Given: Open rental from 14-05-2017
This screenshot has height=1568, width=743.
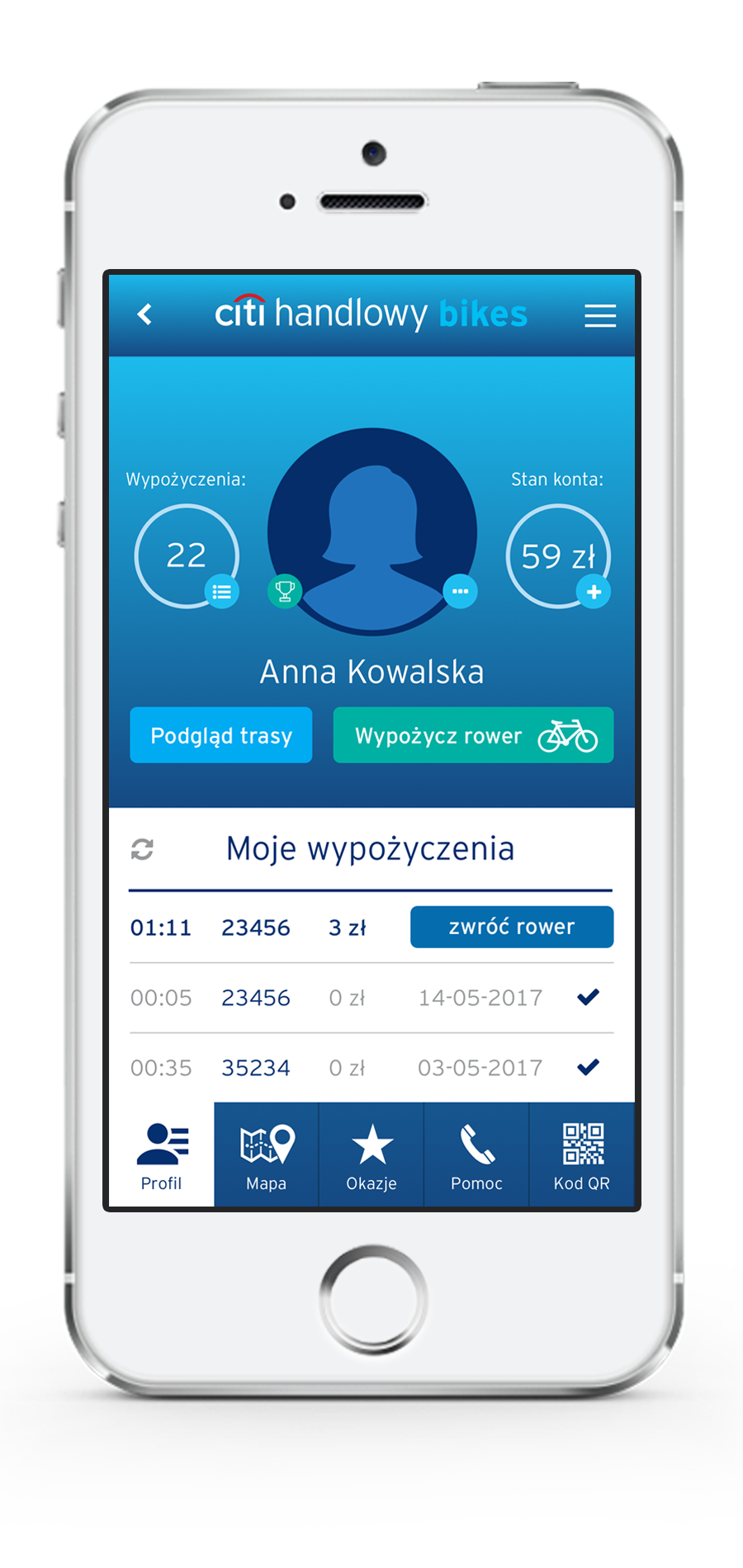Looking at the screenshot, I should coord(371,998).
